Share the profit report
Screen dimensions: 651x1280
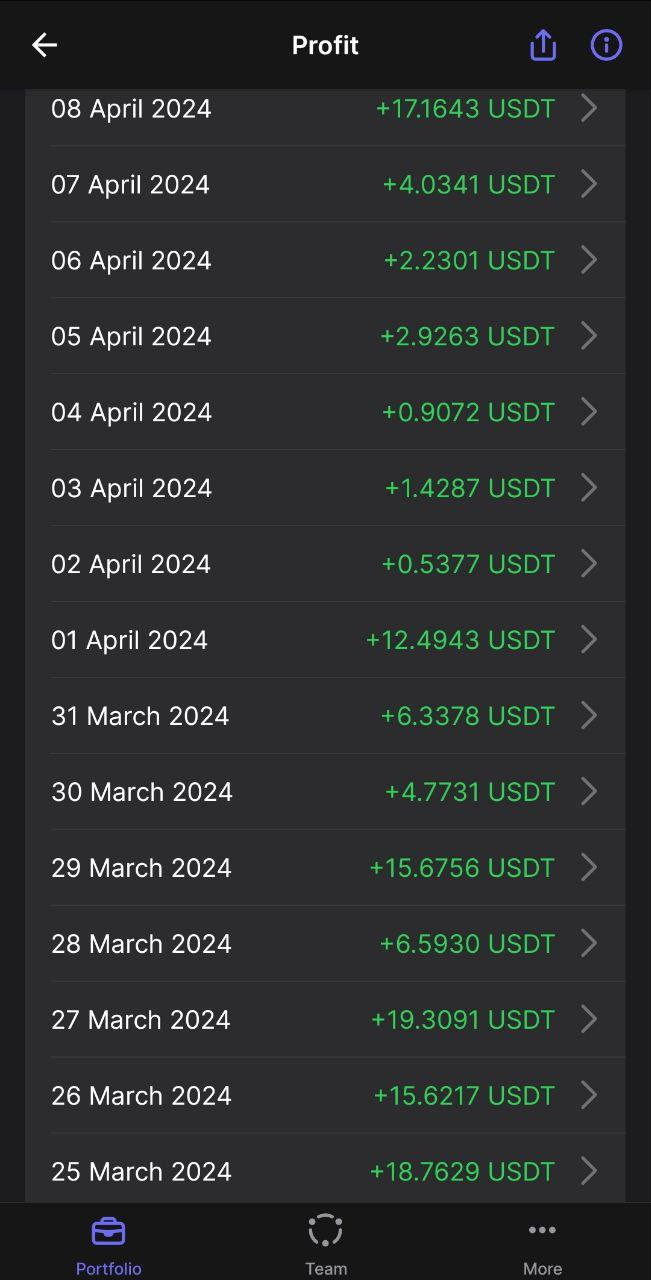[x=542, y=45]
